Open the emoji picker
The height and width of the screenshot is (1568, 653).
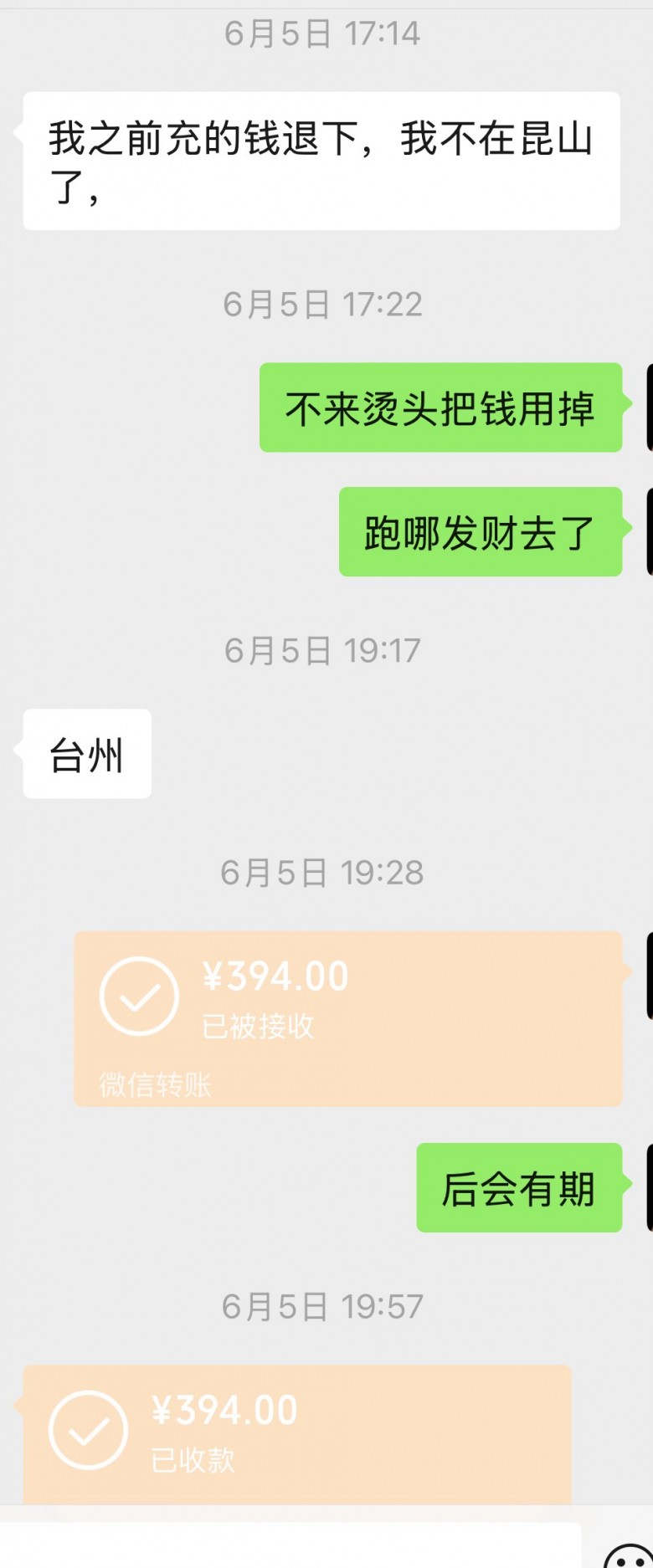[x=628, y=1556]
